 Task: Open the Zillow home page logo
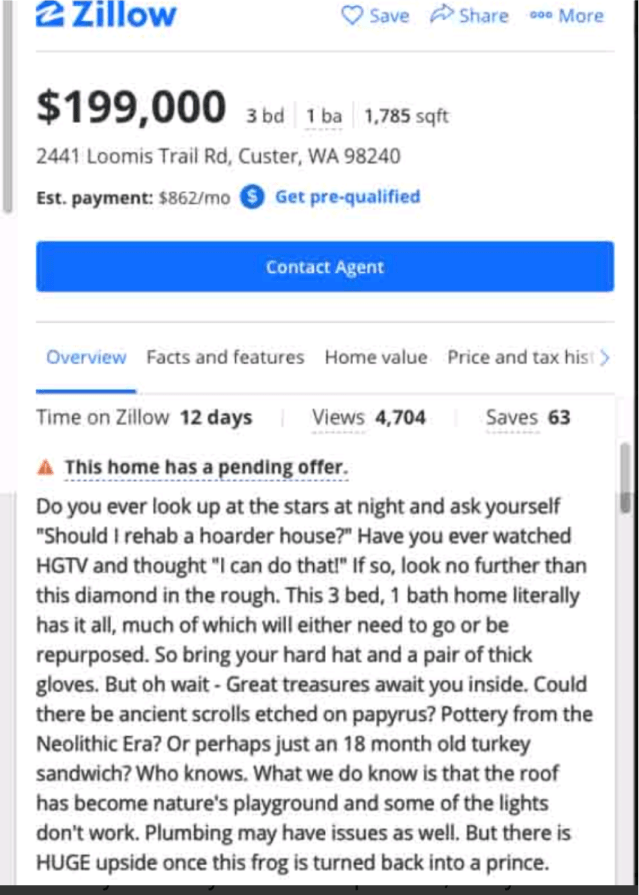click(104, 15)
